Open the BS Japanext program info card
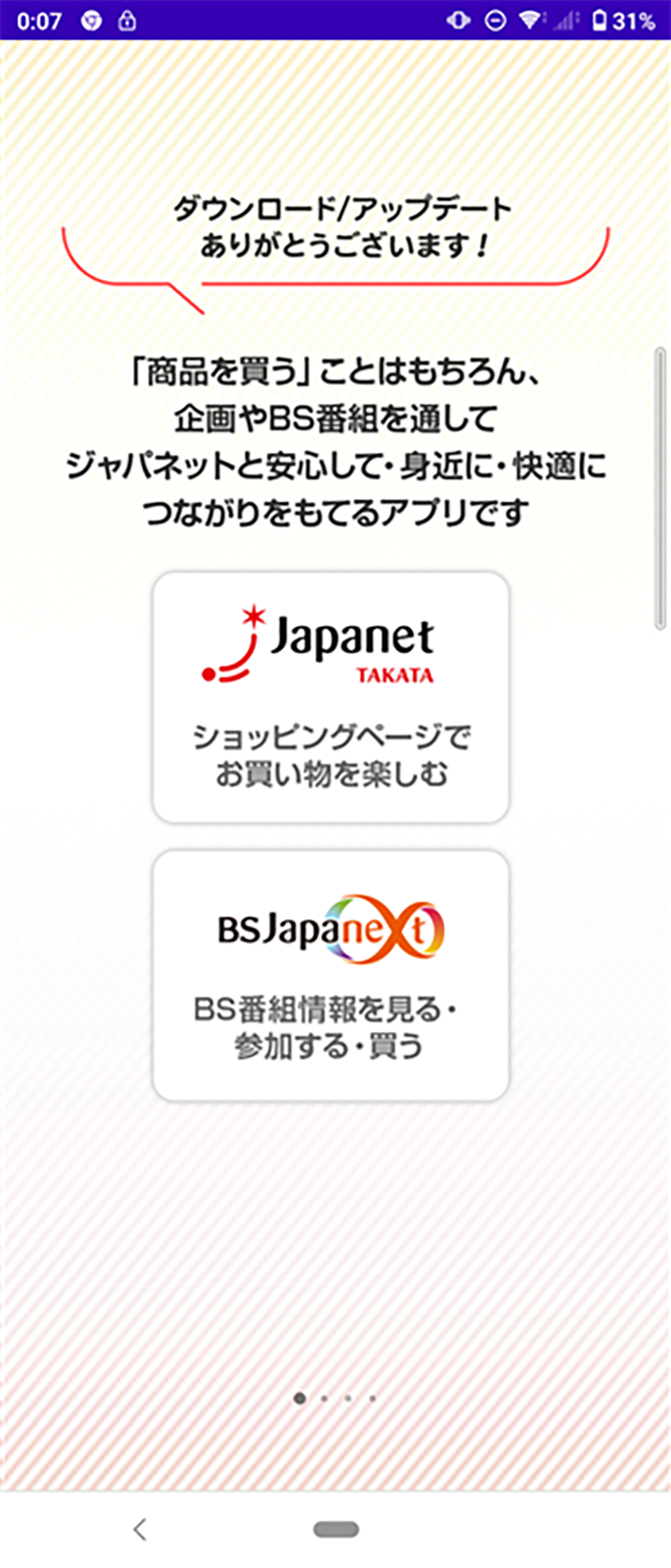Image resolution: width=671 pixels, height=1568 pixels. [330, 975]
